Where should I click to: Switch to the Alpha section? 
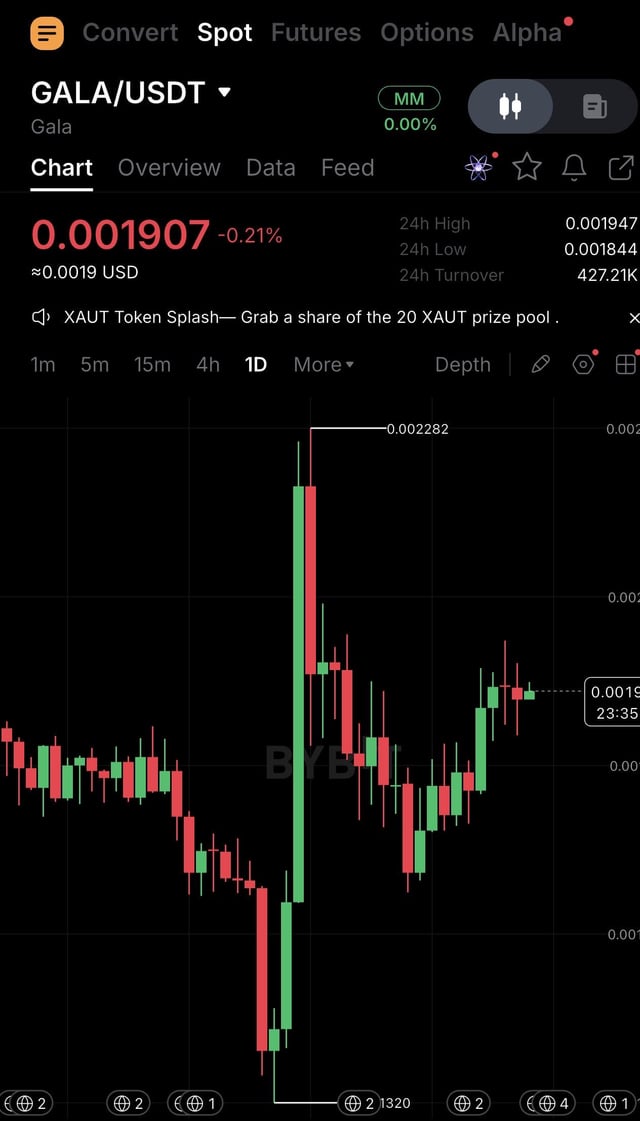coord(528,33)
